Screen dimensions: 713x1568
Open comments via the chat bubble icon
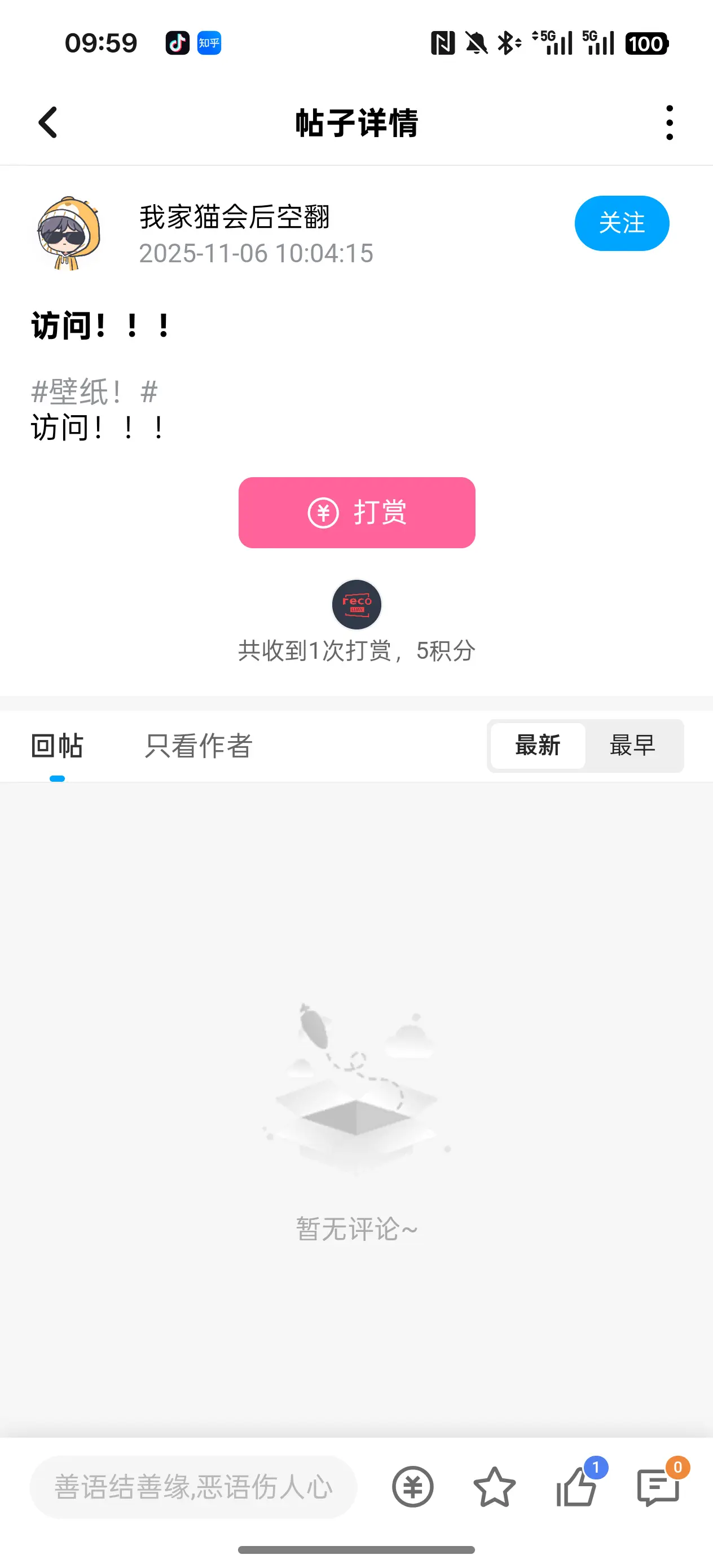click(658, 1487)
